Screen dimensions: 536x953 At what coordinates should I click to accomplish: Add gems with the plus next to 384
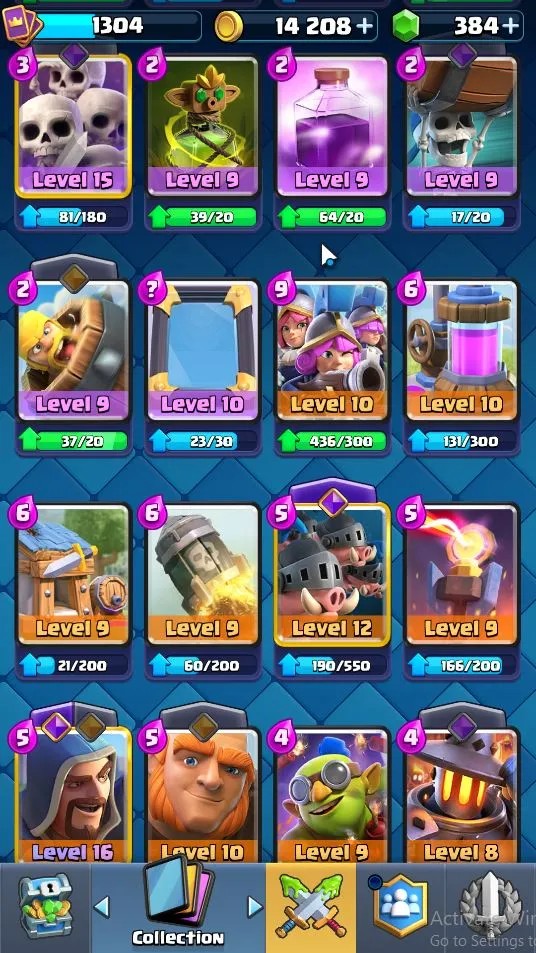click(x=512, y=26)
